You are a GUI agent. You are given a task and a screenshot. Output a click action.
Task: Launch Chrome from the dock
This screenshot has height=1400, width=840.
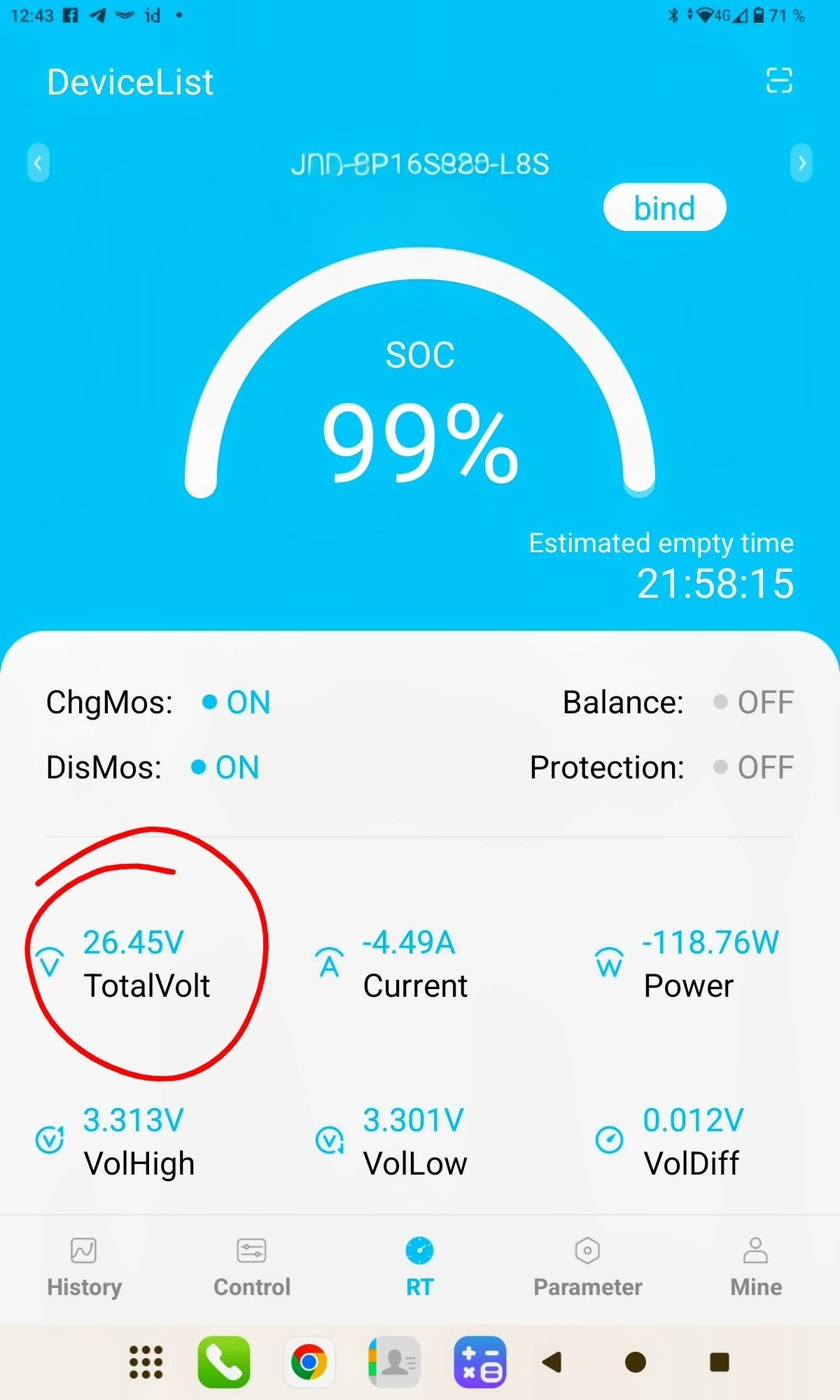tap(309, 1362)
